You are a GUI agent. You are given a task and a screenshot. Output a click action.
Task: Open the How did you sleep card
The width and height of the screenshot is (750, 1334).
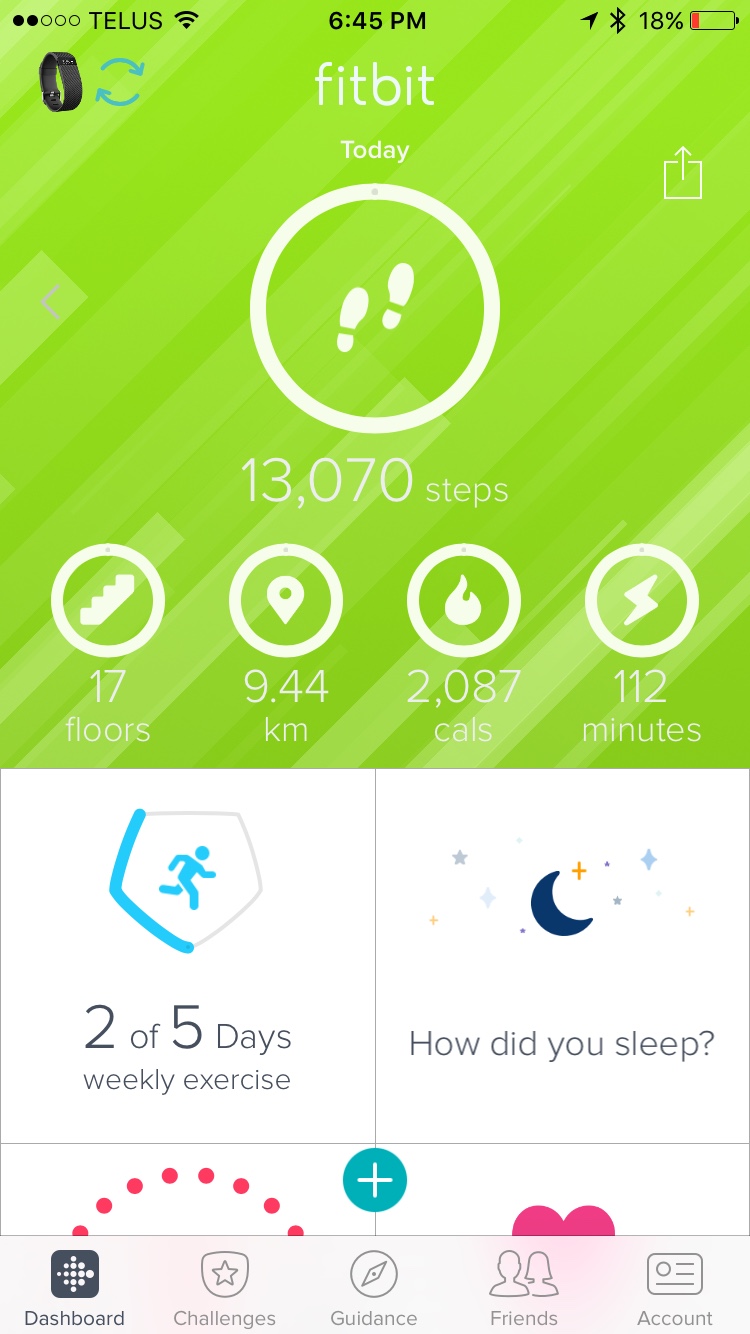point(562,955)
